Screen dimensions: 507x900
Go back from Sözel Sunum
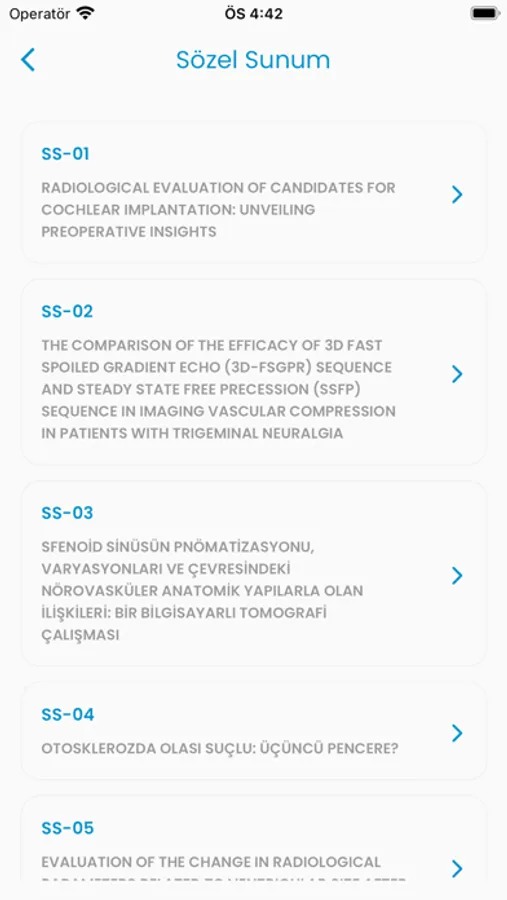28,60
